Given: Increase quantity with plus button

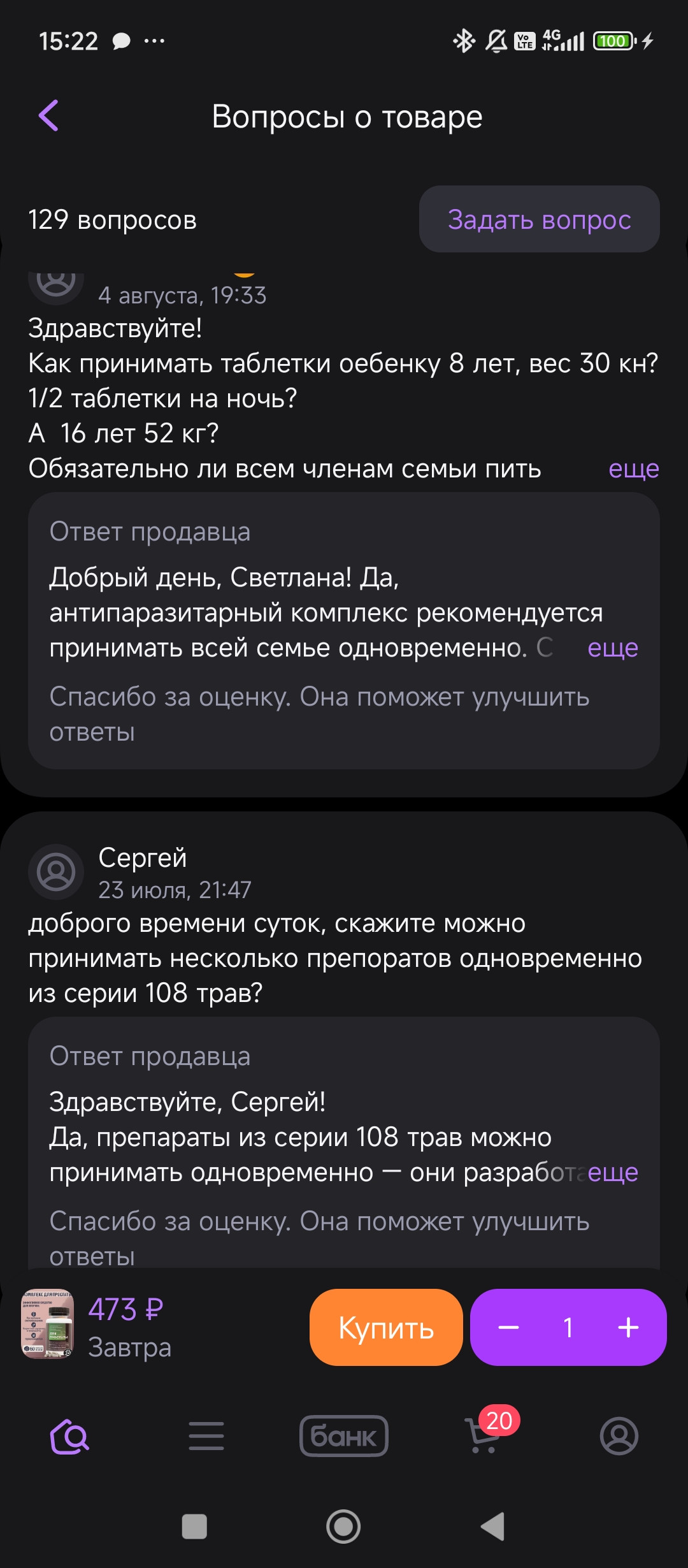Looking at the screenshot, I should pos(628,1328).
